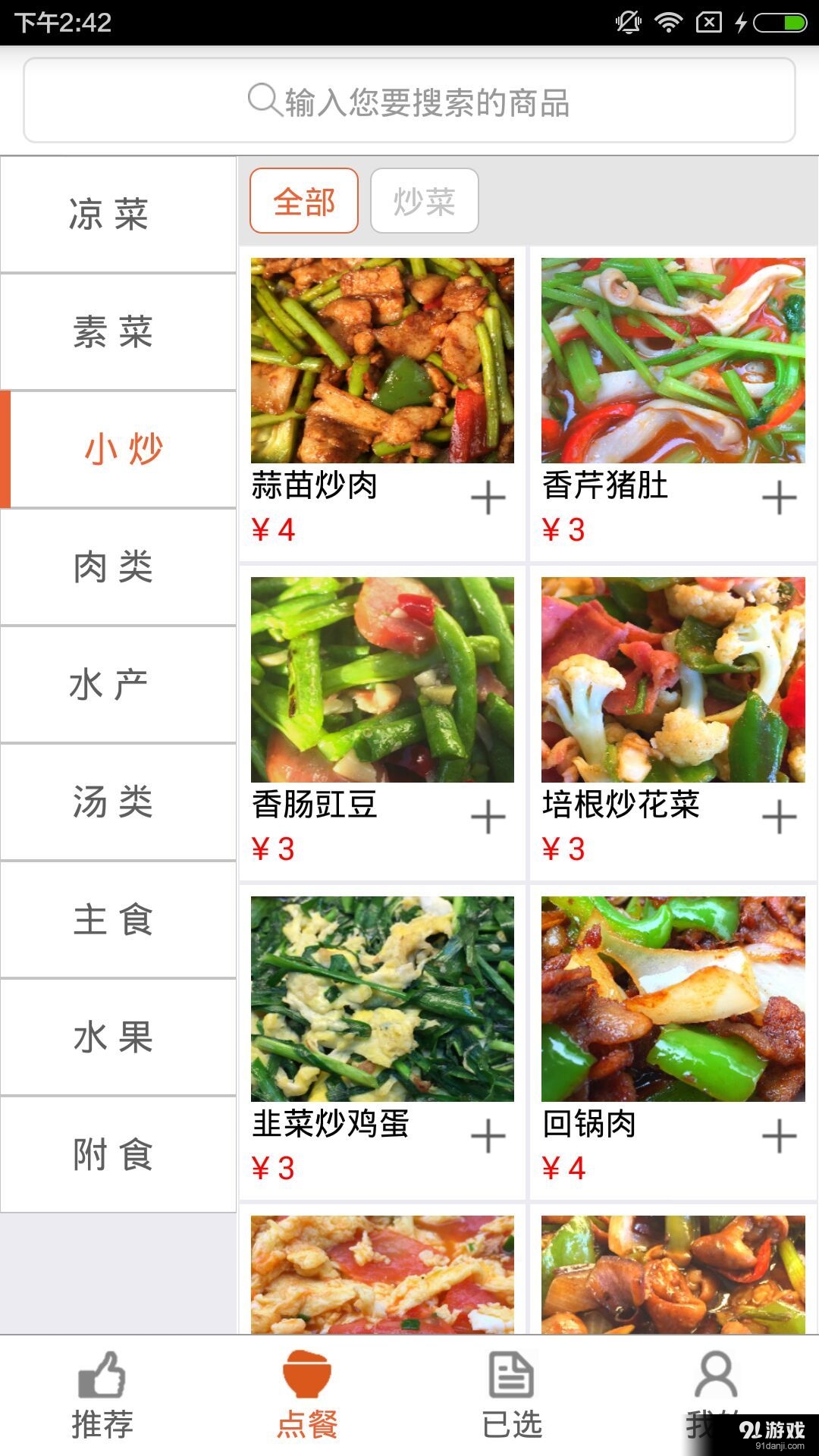819x1456 pixels.
Task: Switch selection to 凉菜 category
Action: click(118, 215)
